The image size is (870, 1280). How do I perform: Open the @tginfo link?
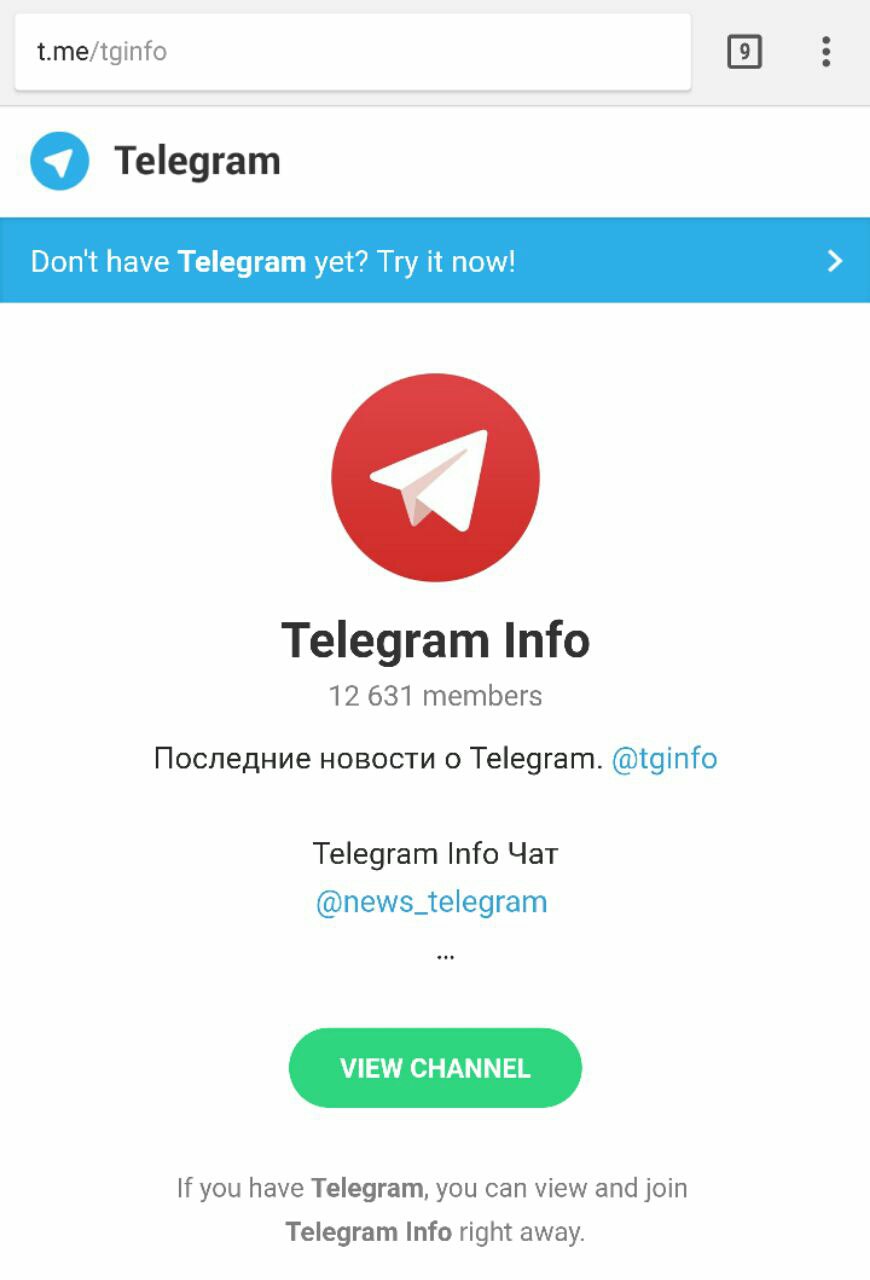click(x=664, y=758)
